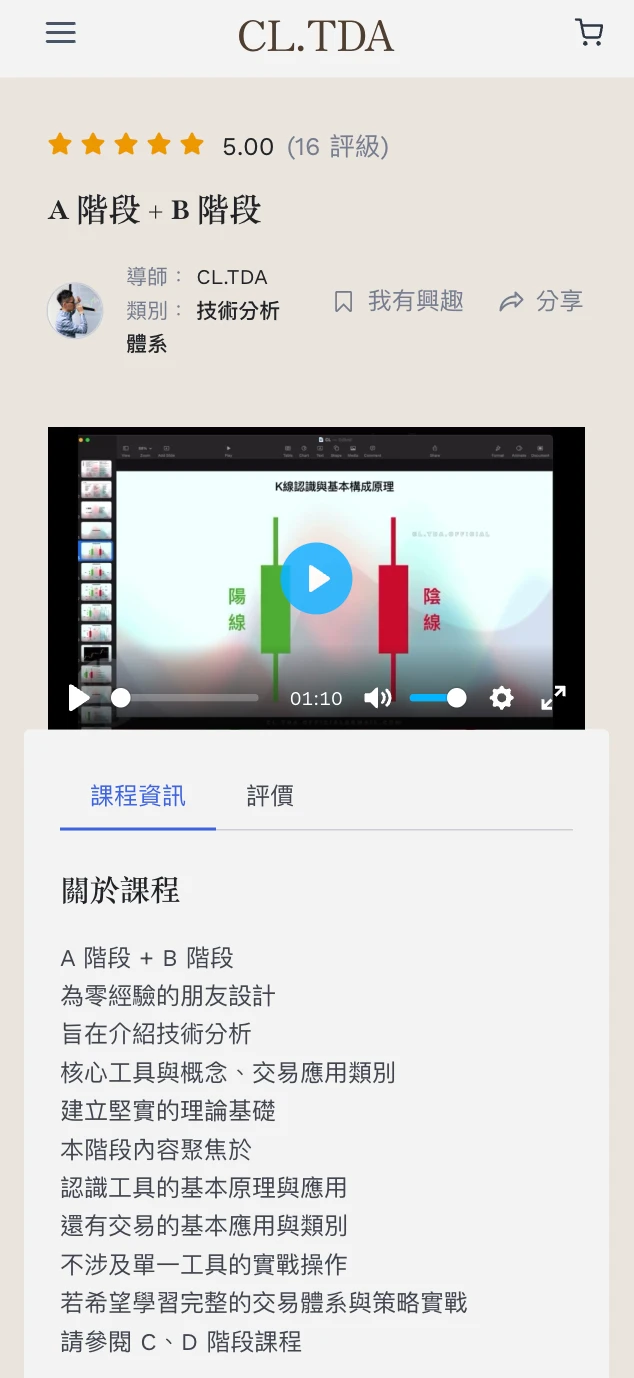Screen dimensions: 634x1378
Task: Open the hamburger menu
Action: pyautogui.click(x=61, y=33)
